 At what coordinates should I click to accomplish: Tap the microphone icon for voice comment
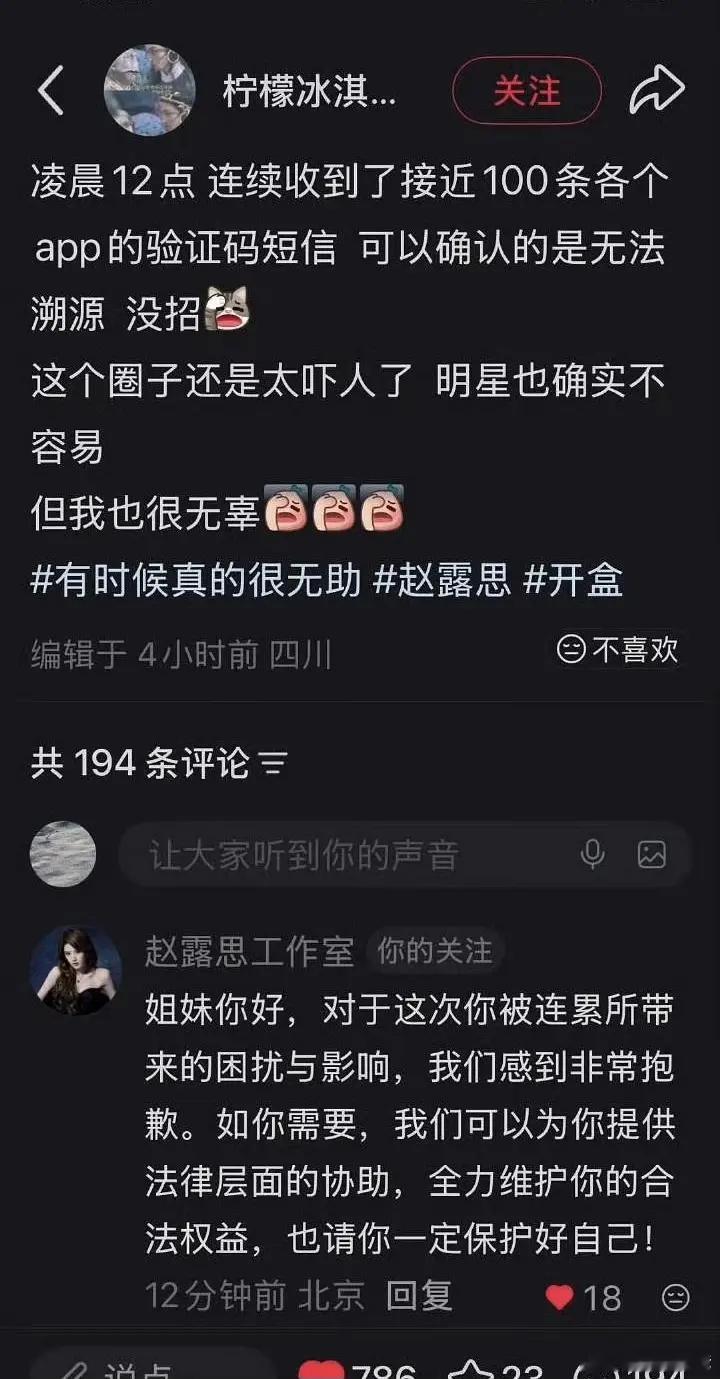pyautogui.click(x=594, y=854)
